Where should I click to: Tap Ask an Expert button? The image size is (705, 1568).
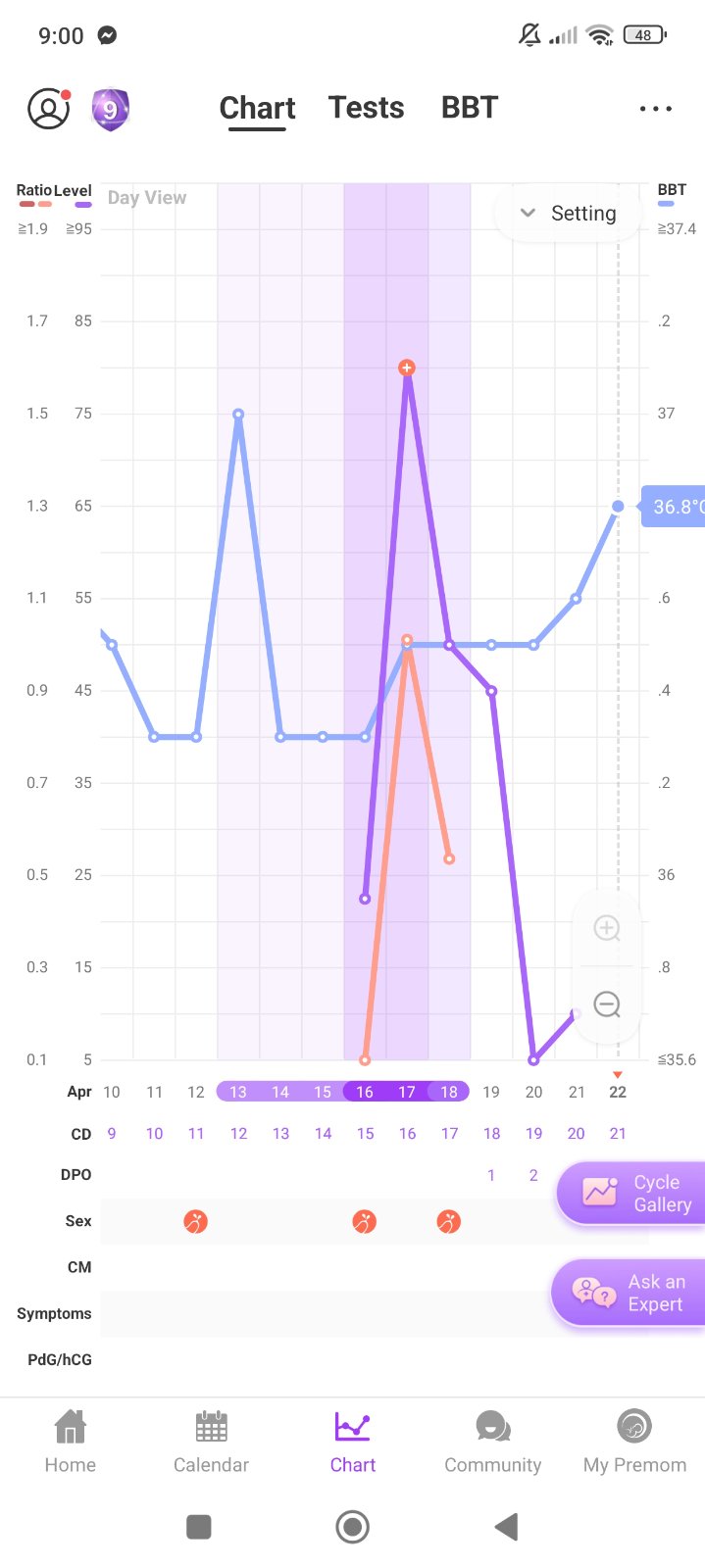pyautogui.click(x=631, y=1294)
